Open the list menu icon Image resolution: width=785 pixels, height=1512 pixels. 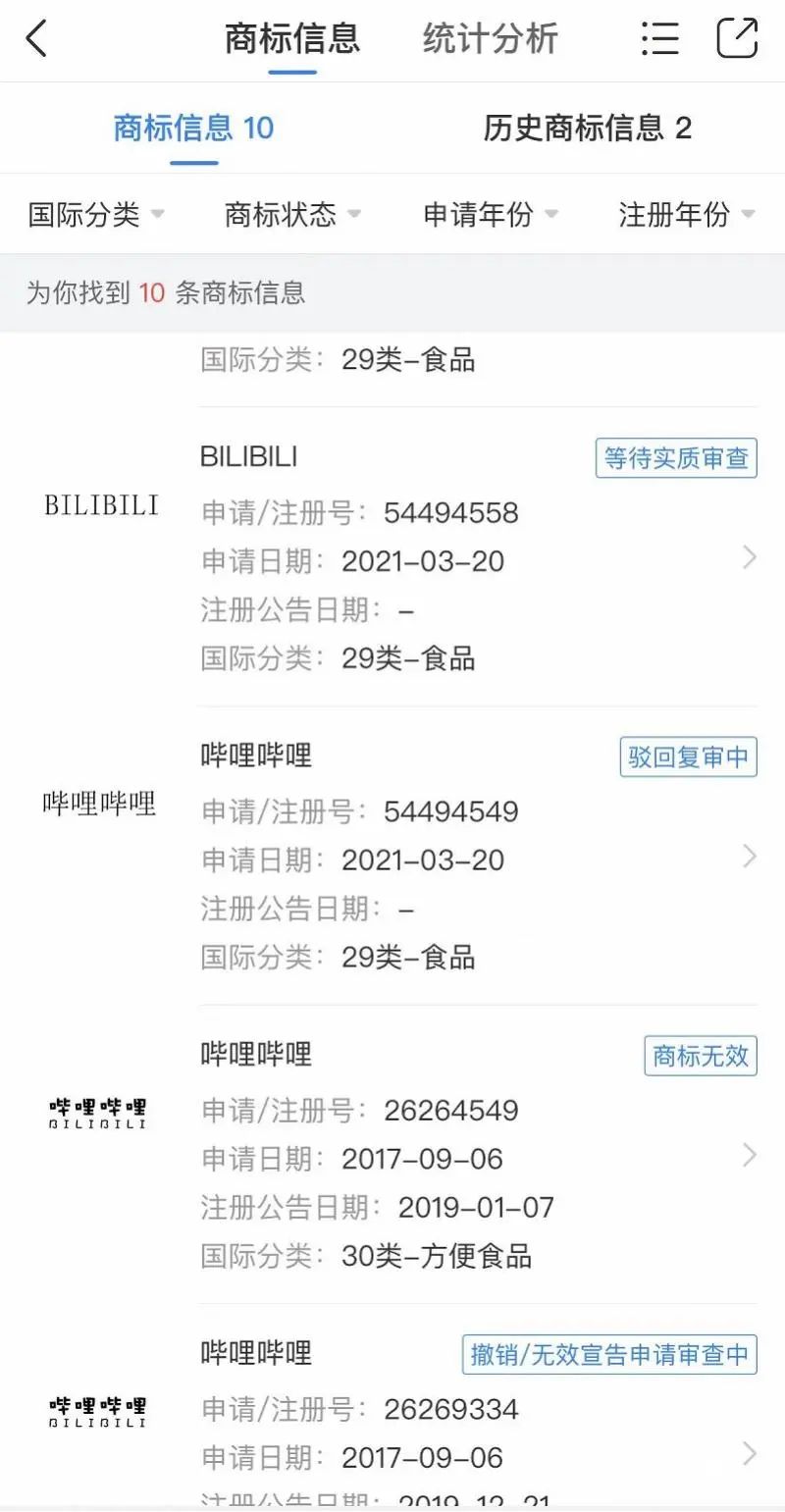click(659, 39)
